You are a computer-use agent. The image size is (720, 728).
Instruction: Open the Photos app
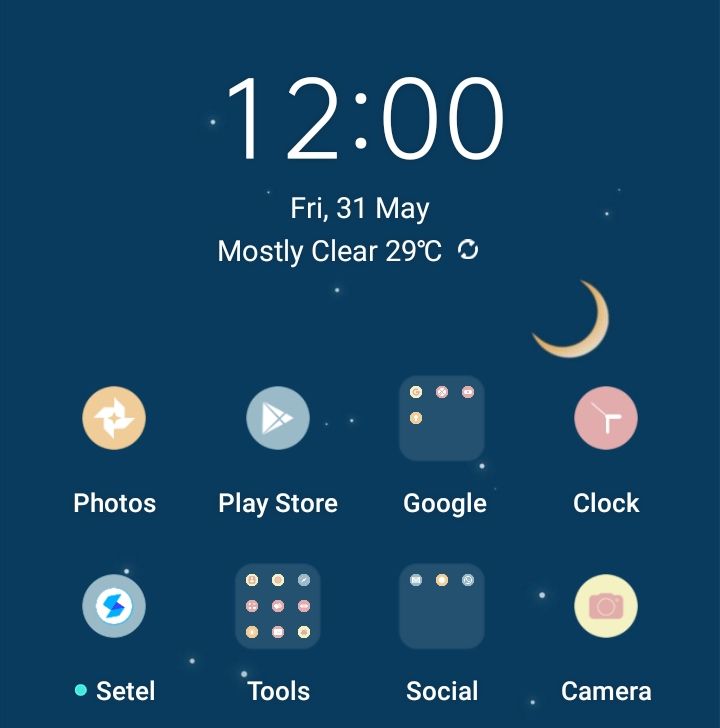click(x=114, y=418)
